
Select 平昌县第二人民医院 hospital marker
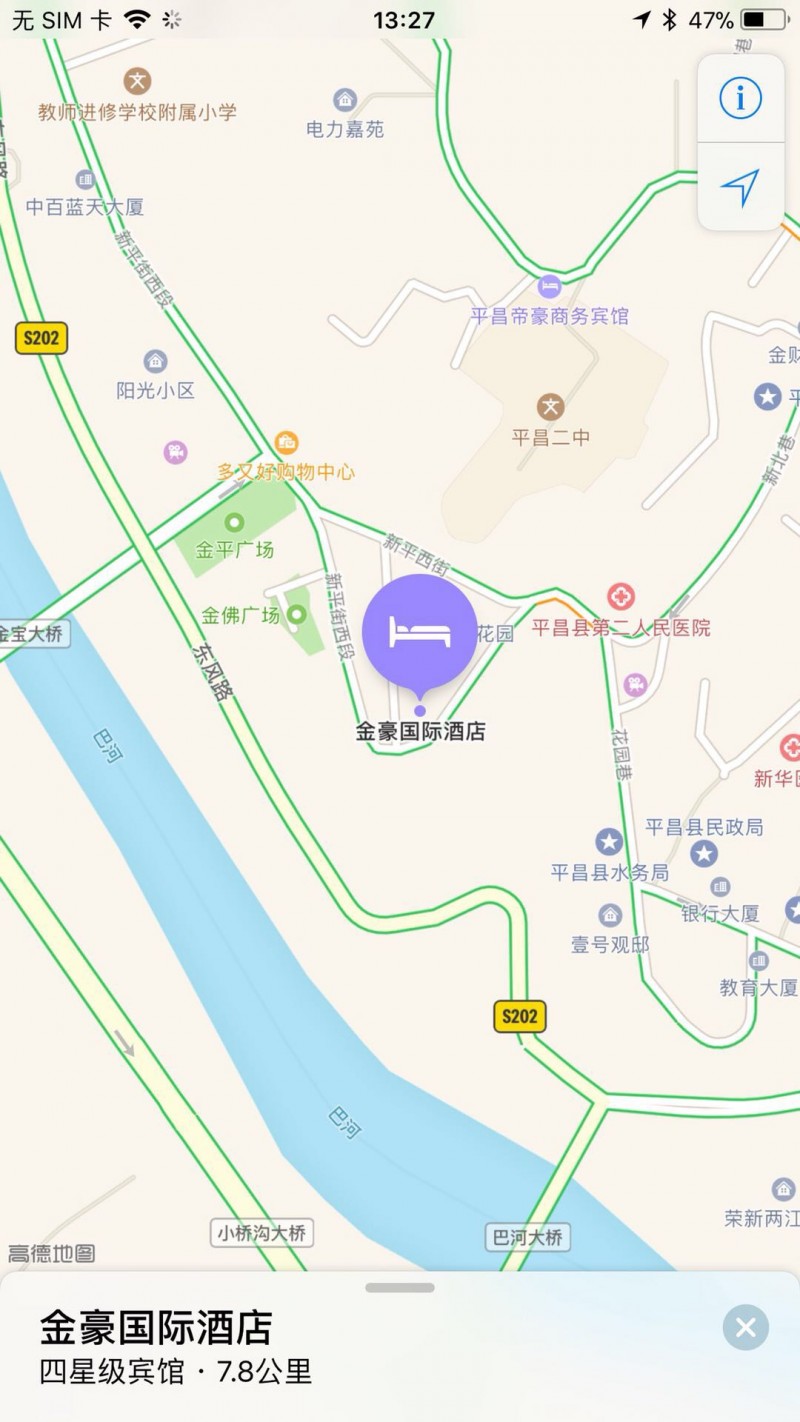tap(621, 597)
